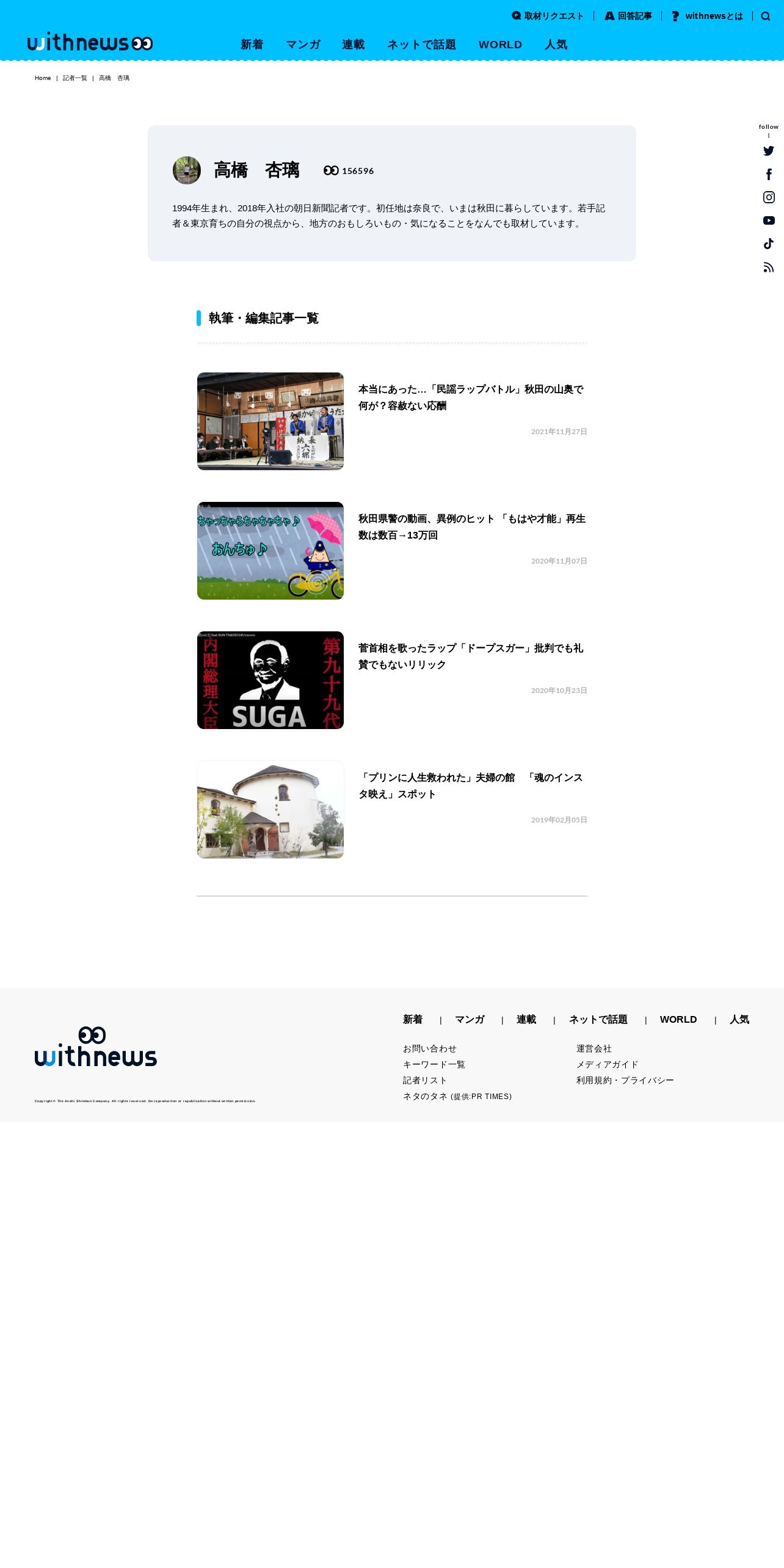Switch to 新着 in the header menu
Image resolution: width=784 pixels, height=1568 pixels.
[x=252, y=45]
